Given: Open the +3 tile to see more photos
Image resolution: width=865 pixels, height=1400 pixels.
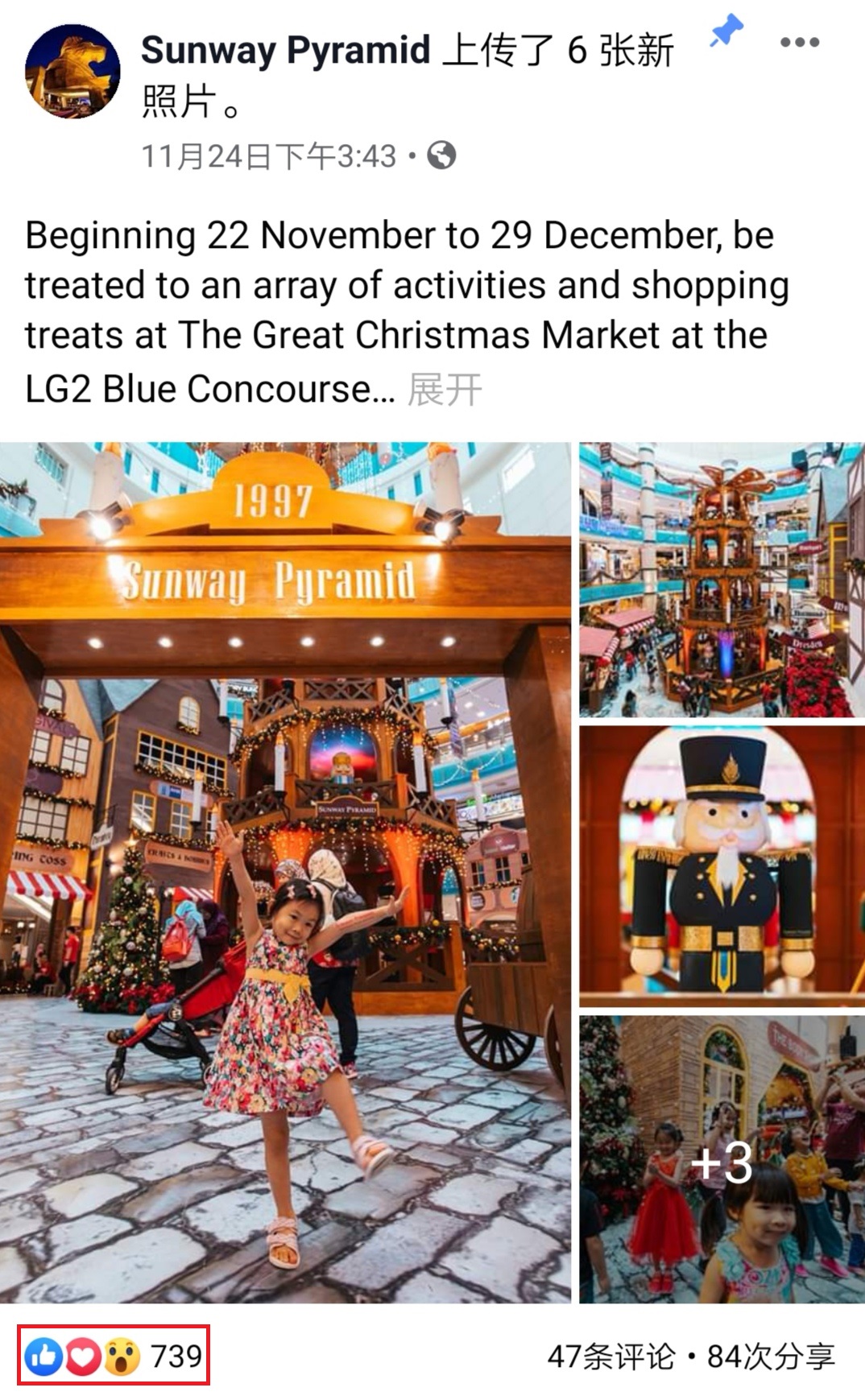Looking at the screenshot, I should click(721, 1159).
